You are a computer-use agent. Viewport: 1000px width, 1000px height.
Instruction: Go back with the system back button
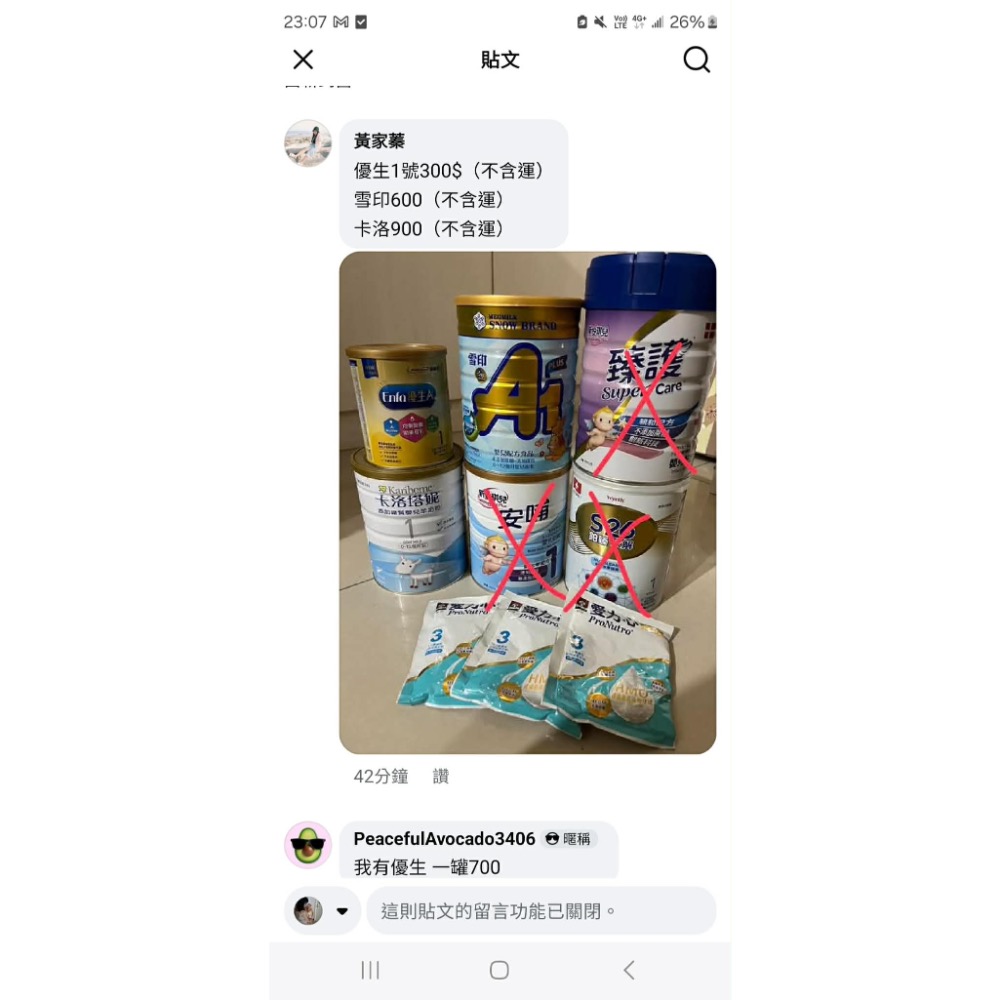coord(629,970)
